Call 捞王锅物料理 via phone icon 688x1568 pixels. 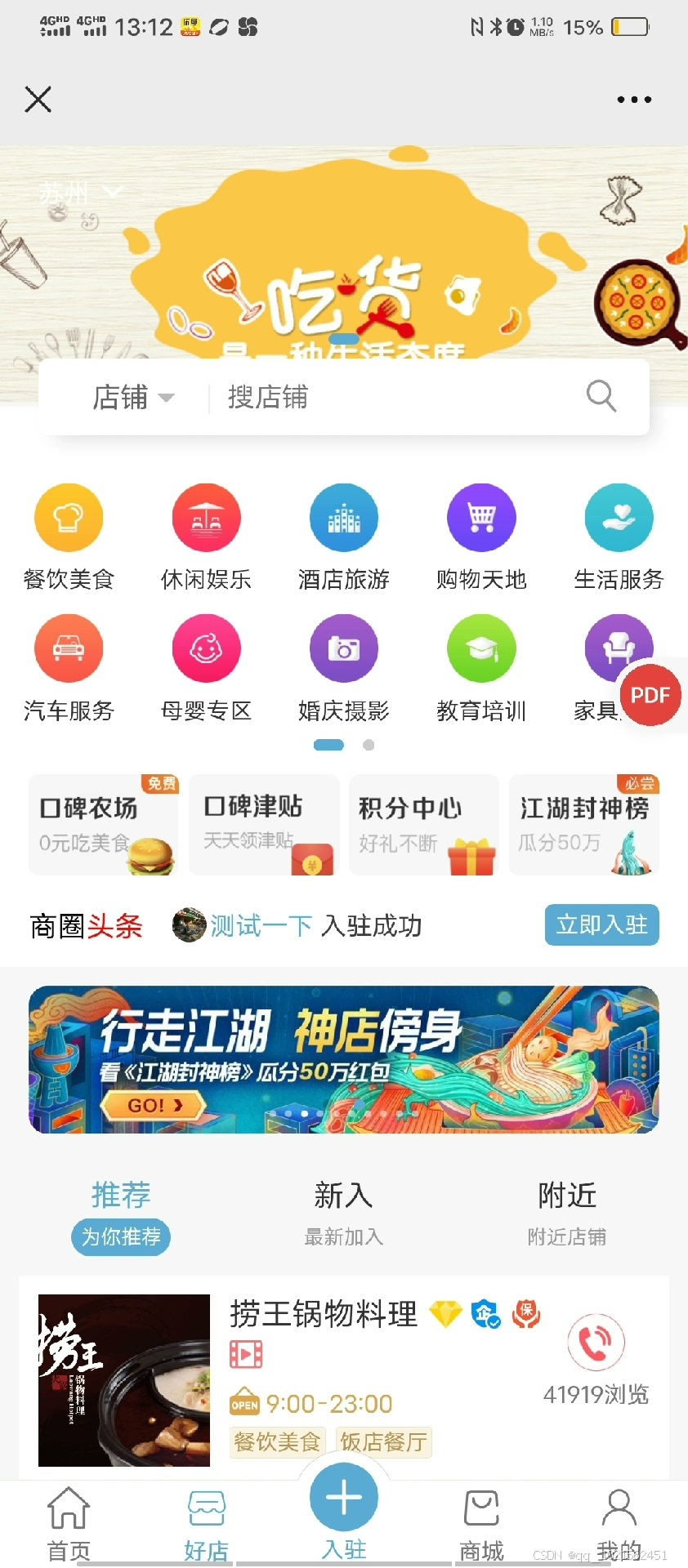(596, 1342)
